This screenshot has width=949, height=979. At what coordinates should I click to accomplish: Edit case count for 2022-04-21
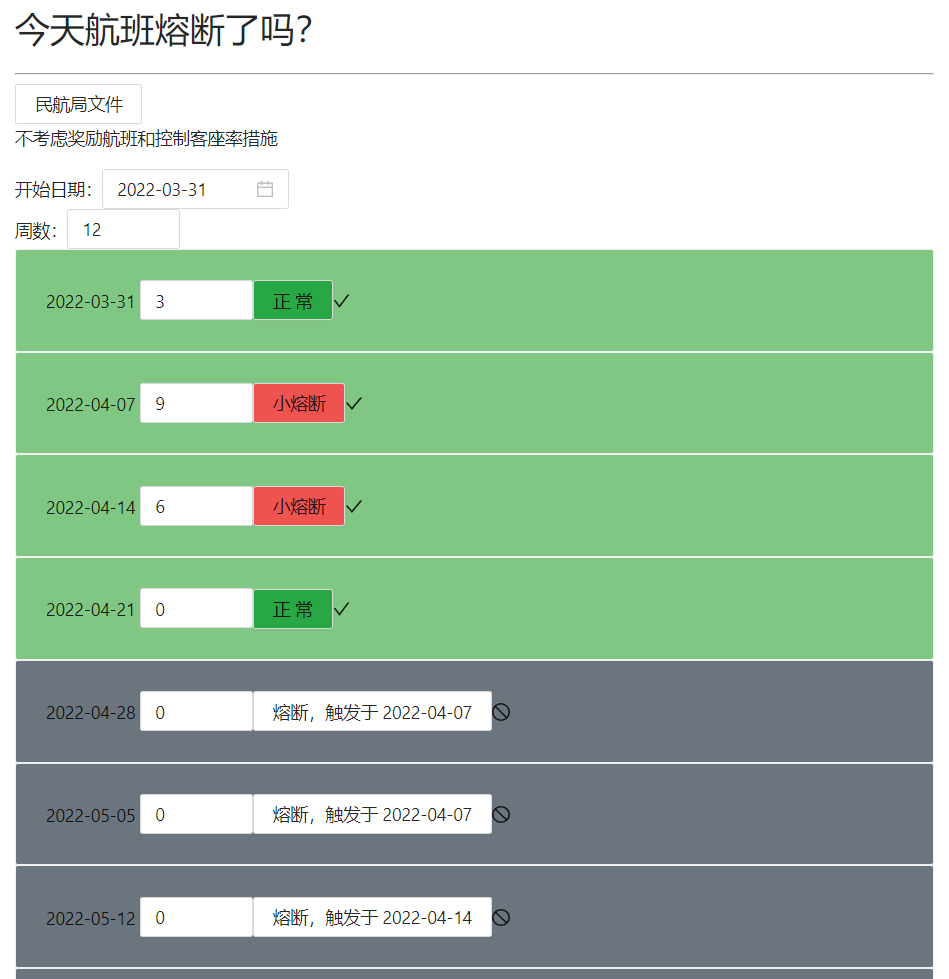click(x=196, y=609)
